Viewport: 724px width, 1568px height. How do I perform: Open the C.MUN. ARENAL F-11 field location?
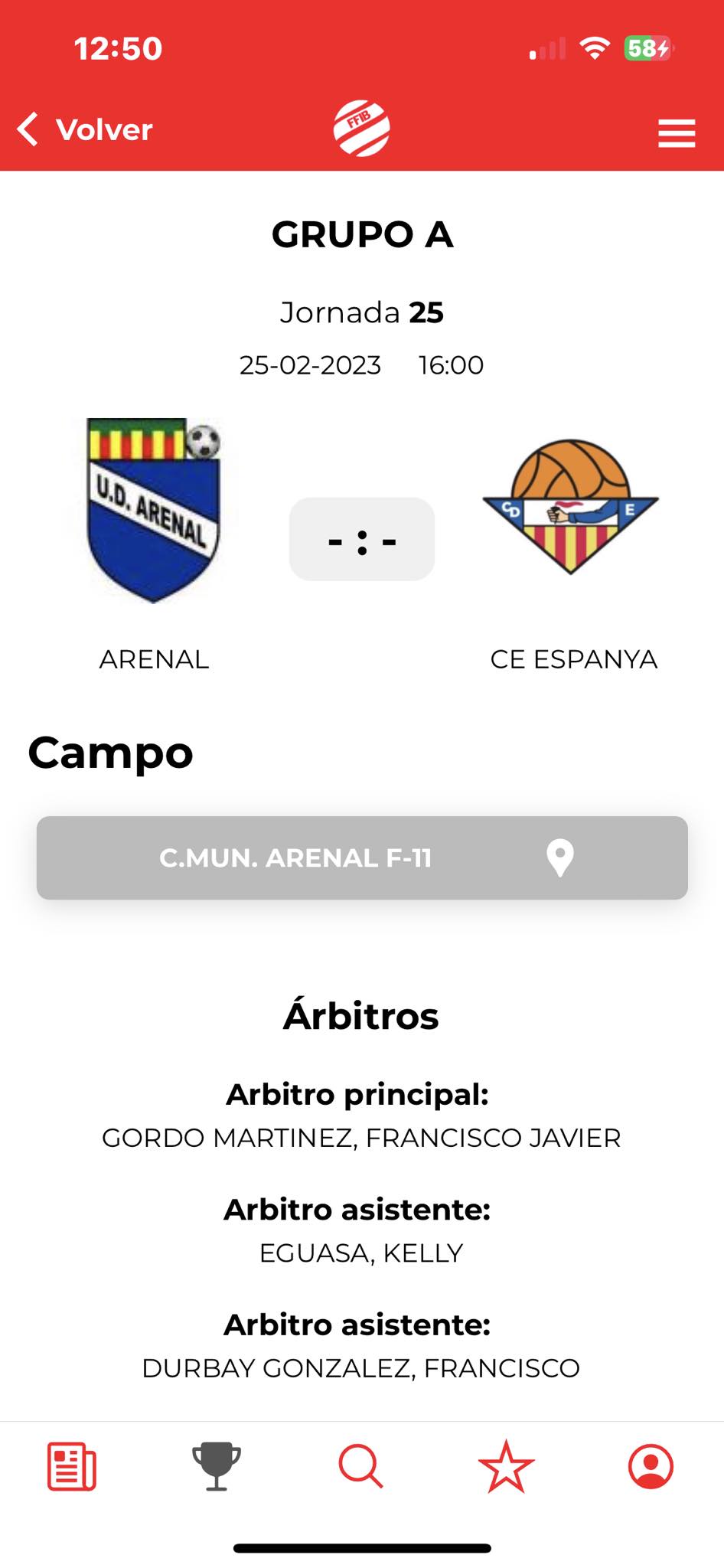click(362, 857)
